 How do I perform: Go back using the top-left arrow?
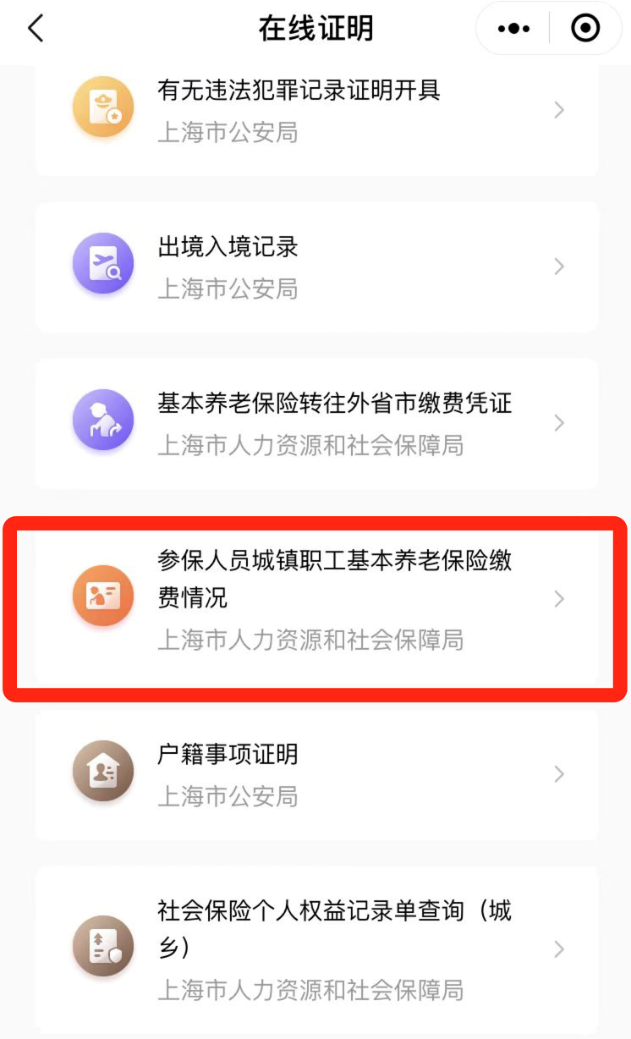[36, 29]
